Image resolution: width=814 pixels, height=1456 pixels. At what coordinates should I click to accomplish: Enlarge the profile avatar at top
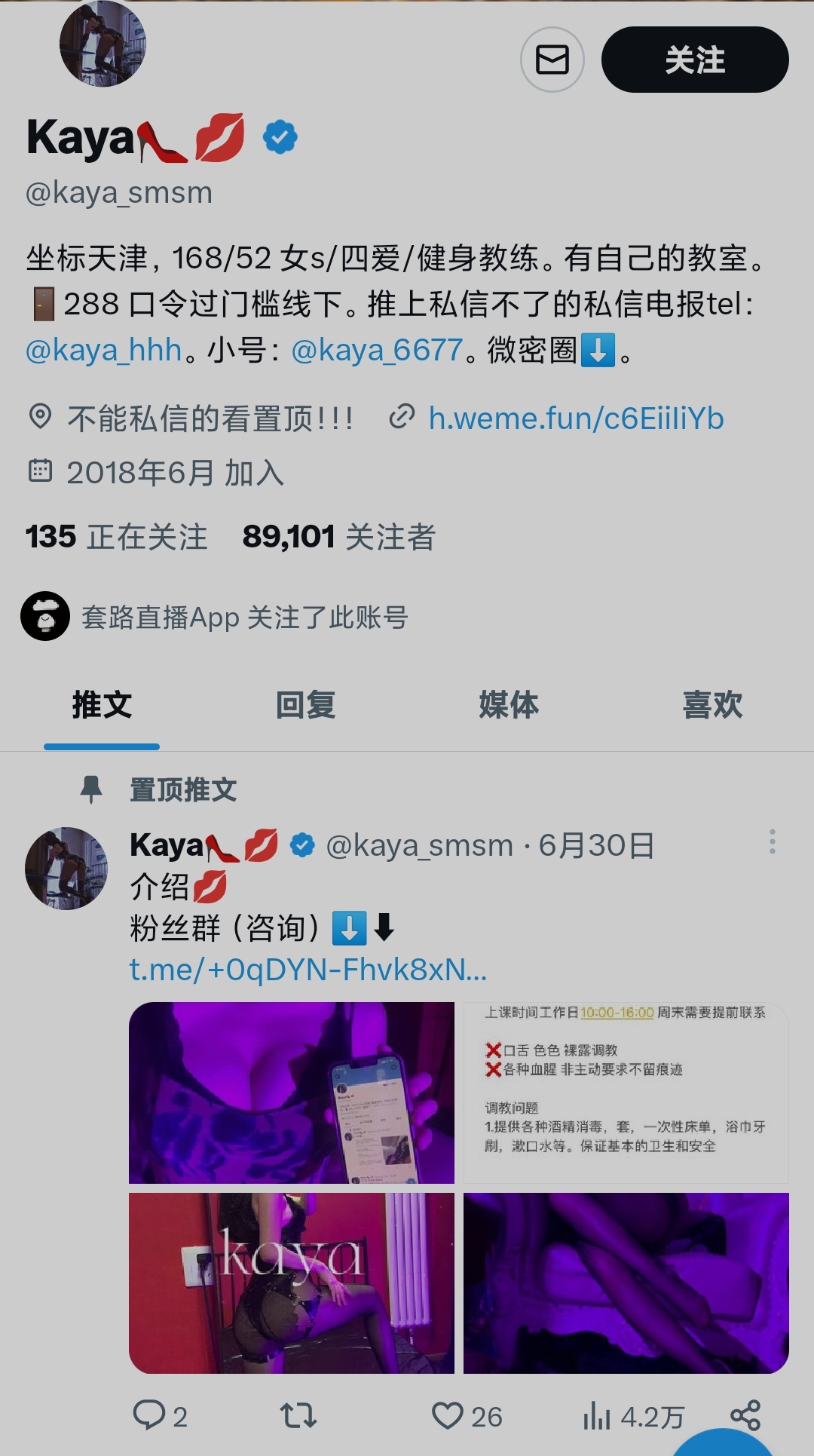click(x=103, y=44)
